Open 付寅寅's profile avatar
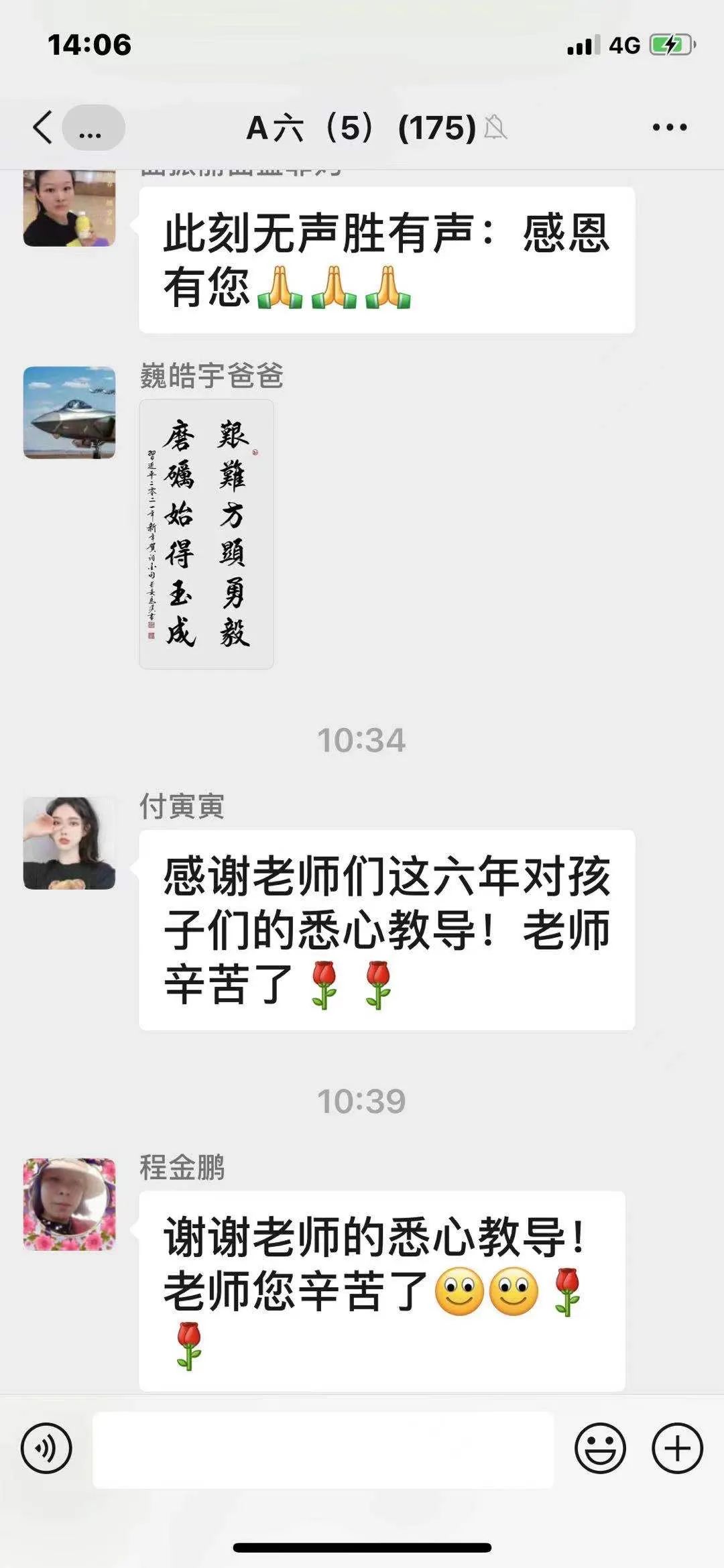 pos(69,843)
